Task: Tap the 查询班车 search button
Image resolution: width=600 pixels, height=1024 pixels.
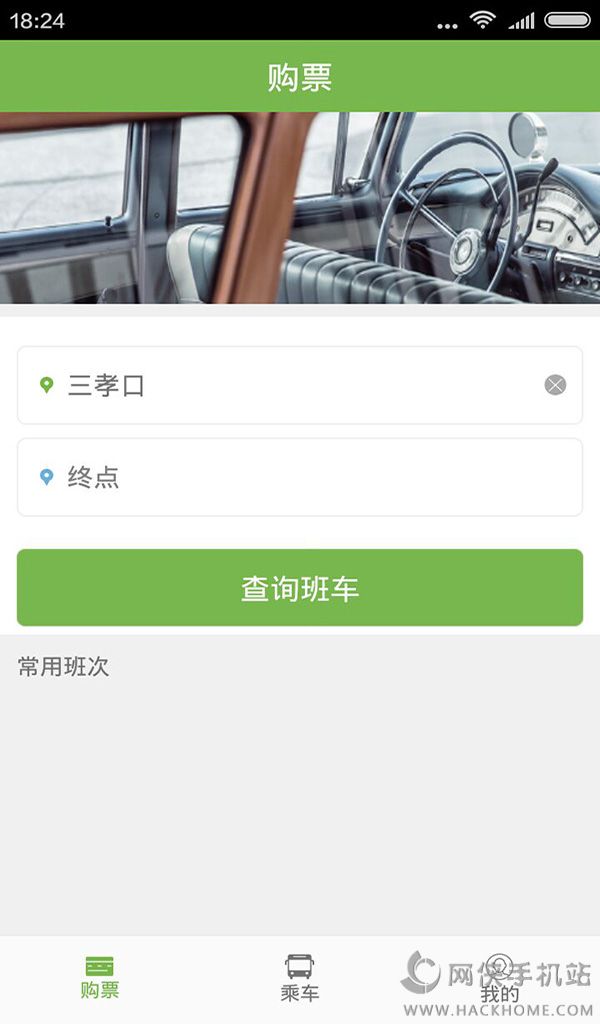Action: point(300,588)
